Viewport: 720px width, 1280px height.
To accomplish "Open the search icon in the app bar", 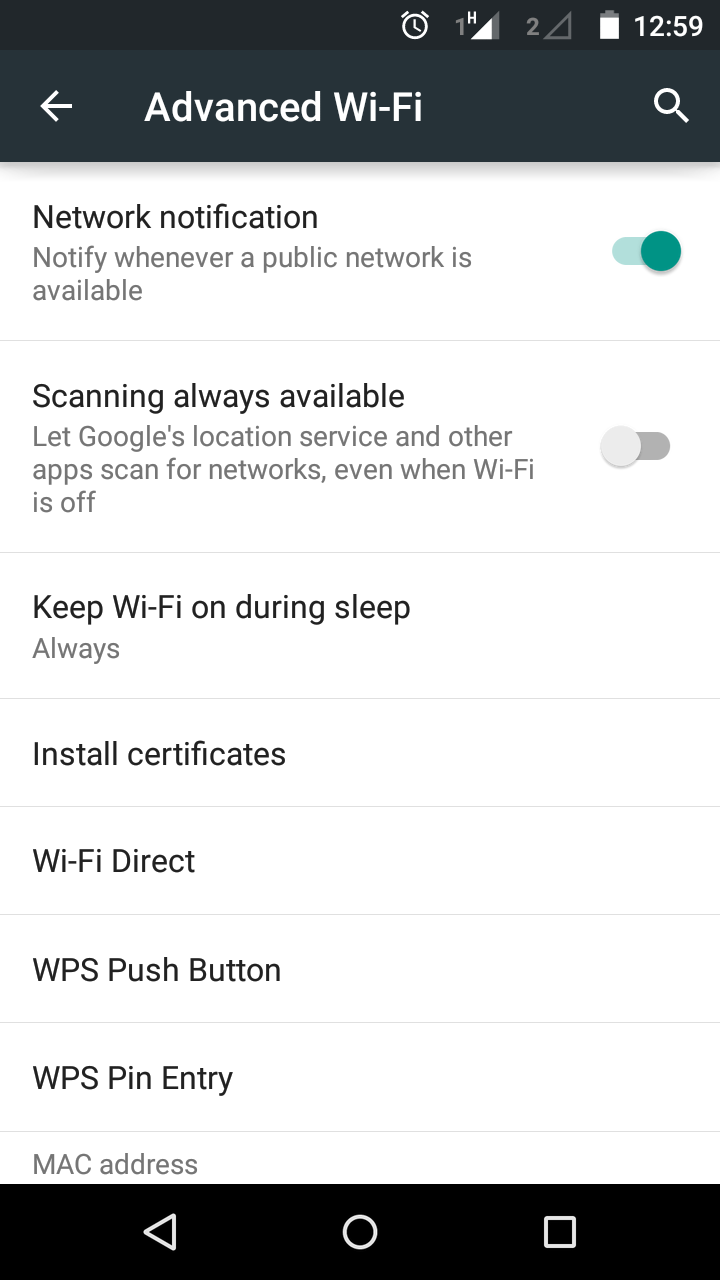I will click(671, 106).
